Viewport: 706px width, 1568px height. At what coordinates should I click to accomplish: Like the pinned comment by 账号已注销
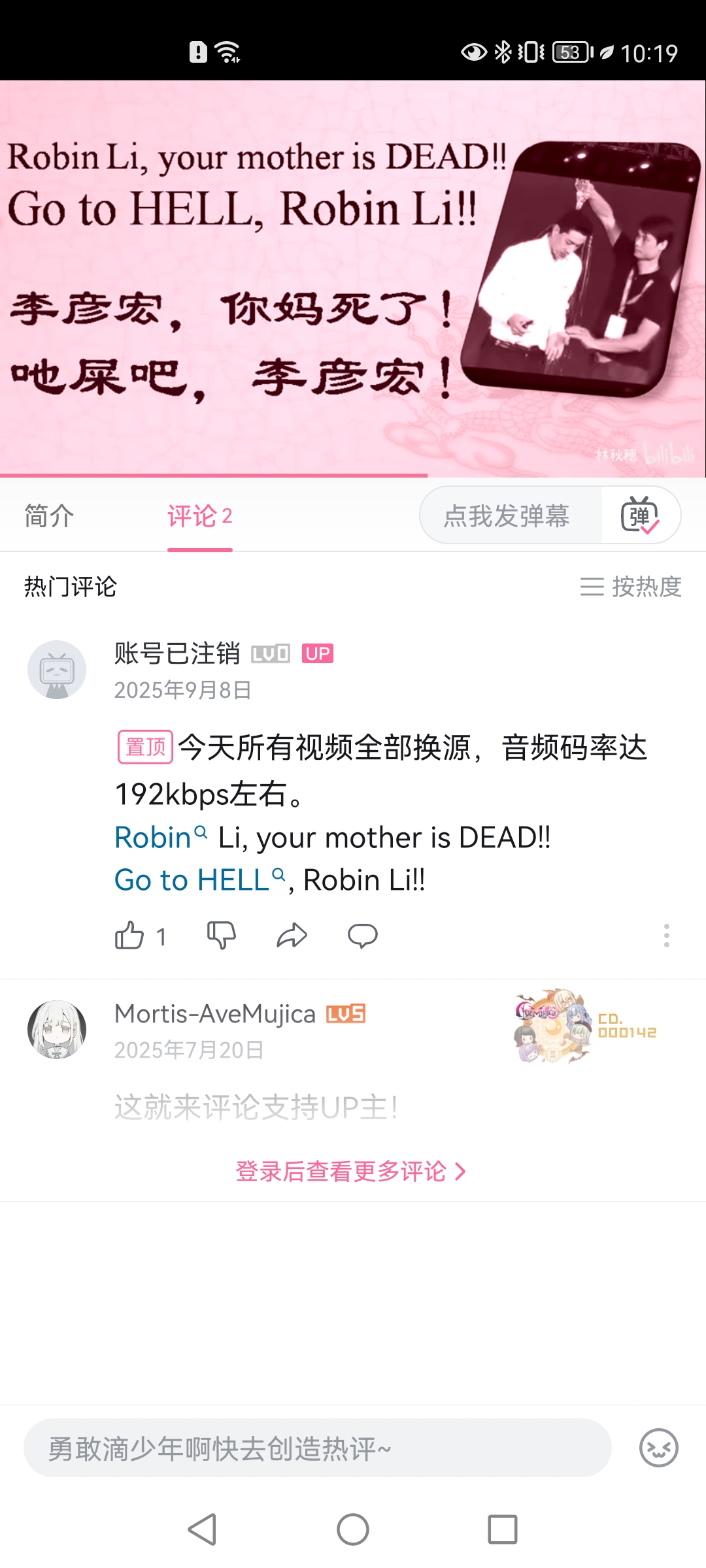pyautogui.click(x=130, y=936)
